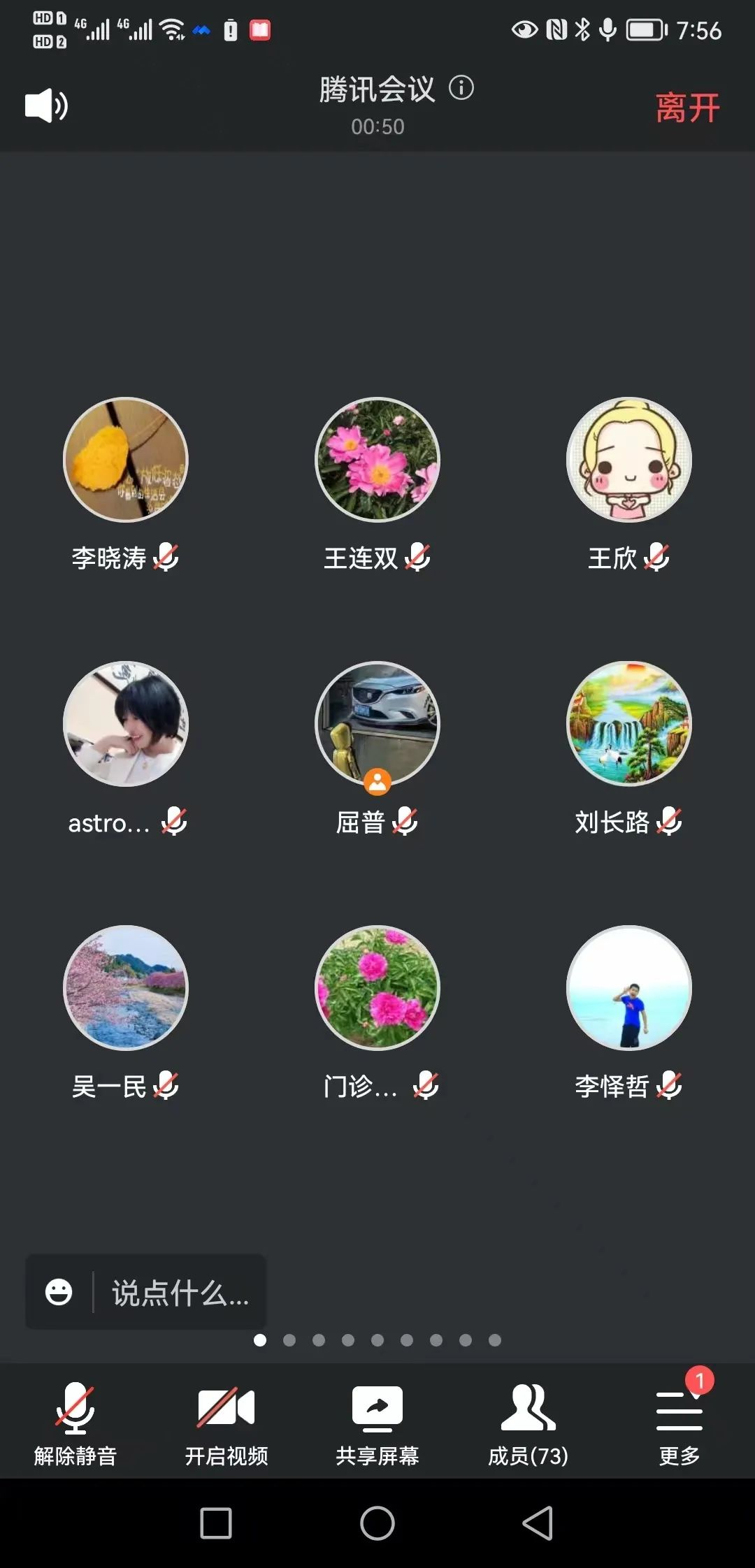Tap the 说点什么 chat input
The height and width of the screenshot is (1568, 755).
point(180,1293)
